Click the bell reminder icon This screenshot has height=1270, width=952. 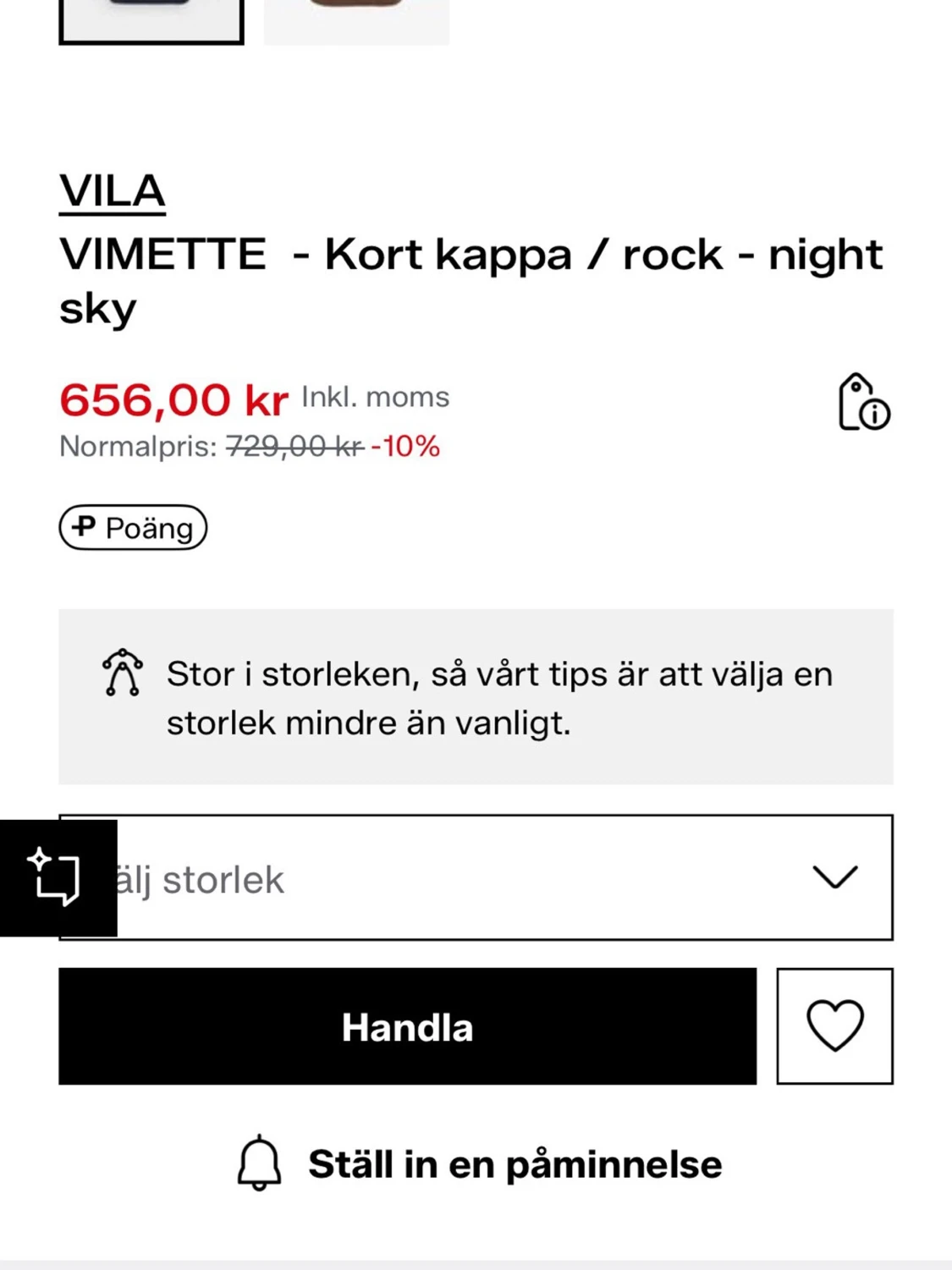click(x=259, y=1164)
